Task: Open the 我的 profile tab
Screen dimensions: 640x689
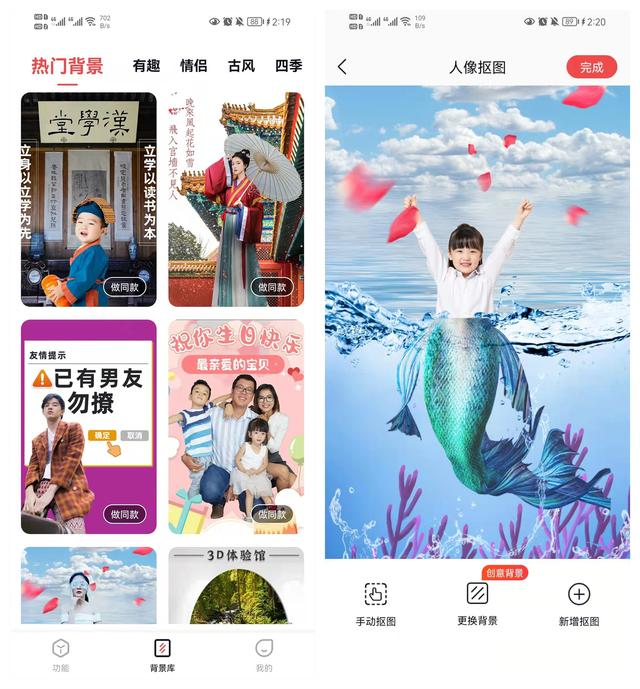Action: [x=264, y=655]
